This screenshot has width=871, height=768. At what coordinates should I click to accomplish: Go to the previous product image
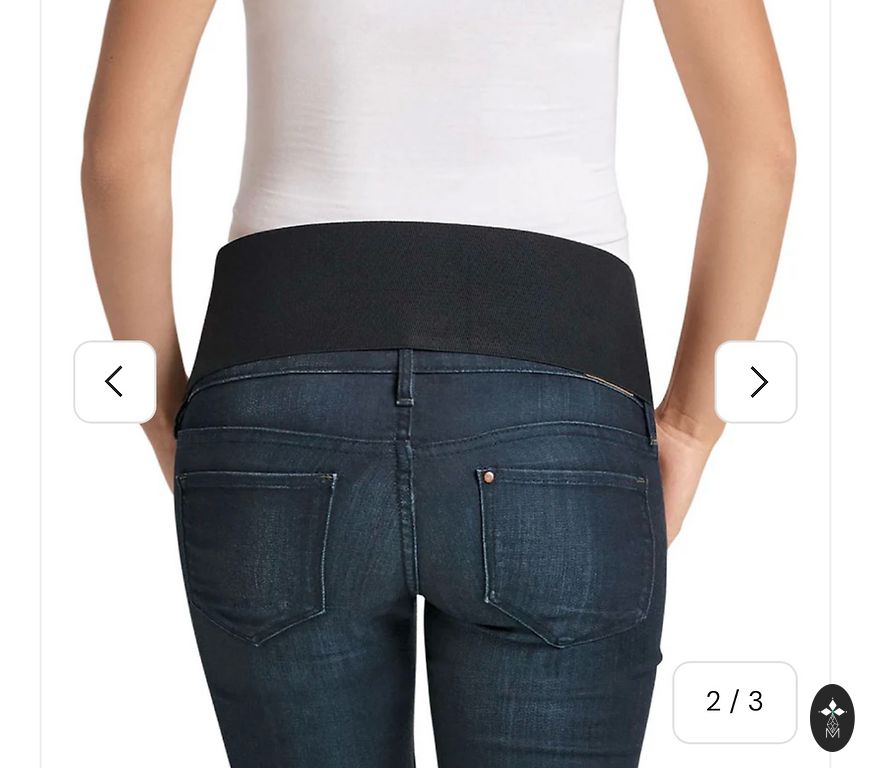[115, 382]
